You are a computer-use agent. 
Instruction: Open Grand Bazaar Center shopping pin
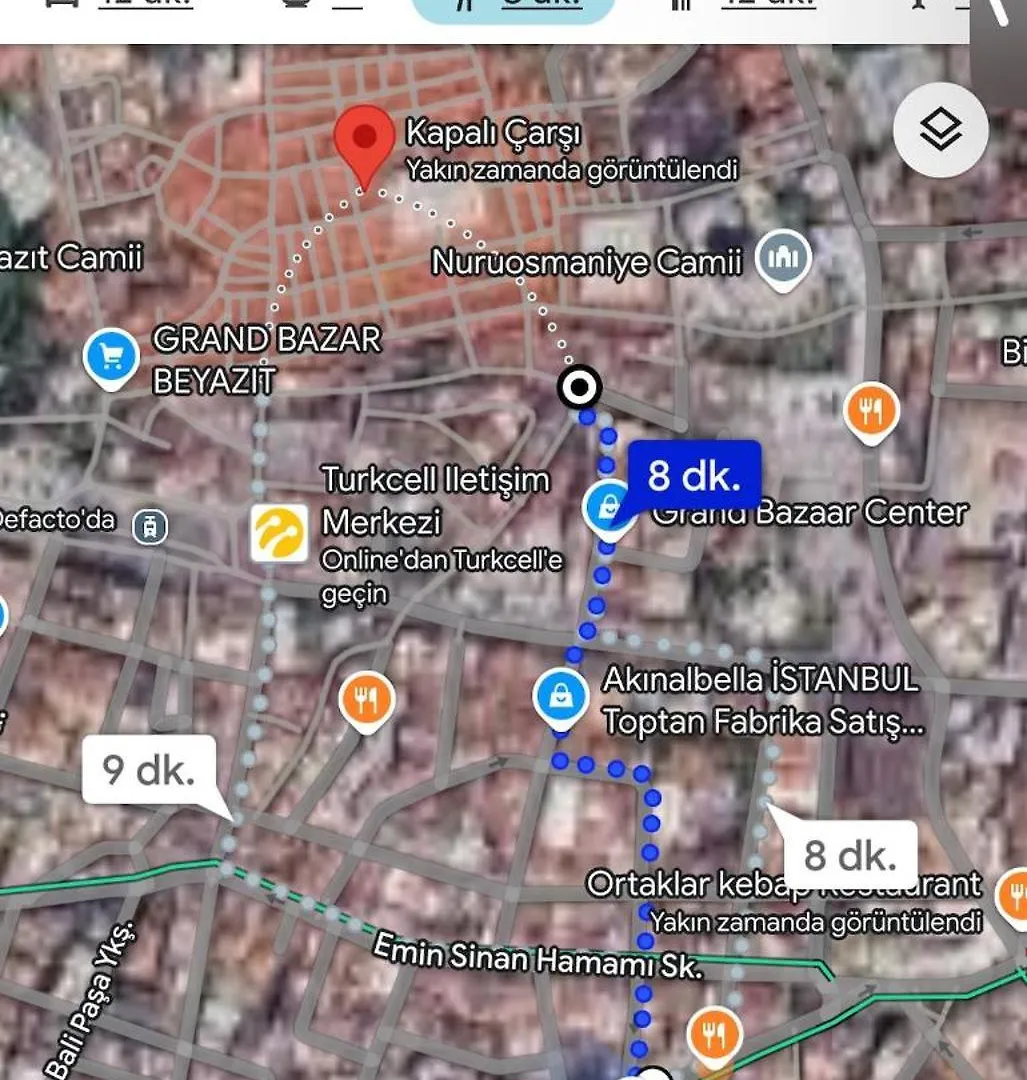pos(607,507)
